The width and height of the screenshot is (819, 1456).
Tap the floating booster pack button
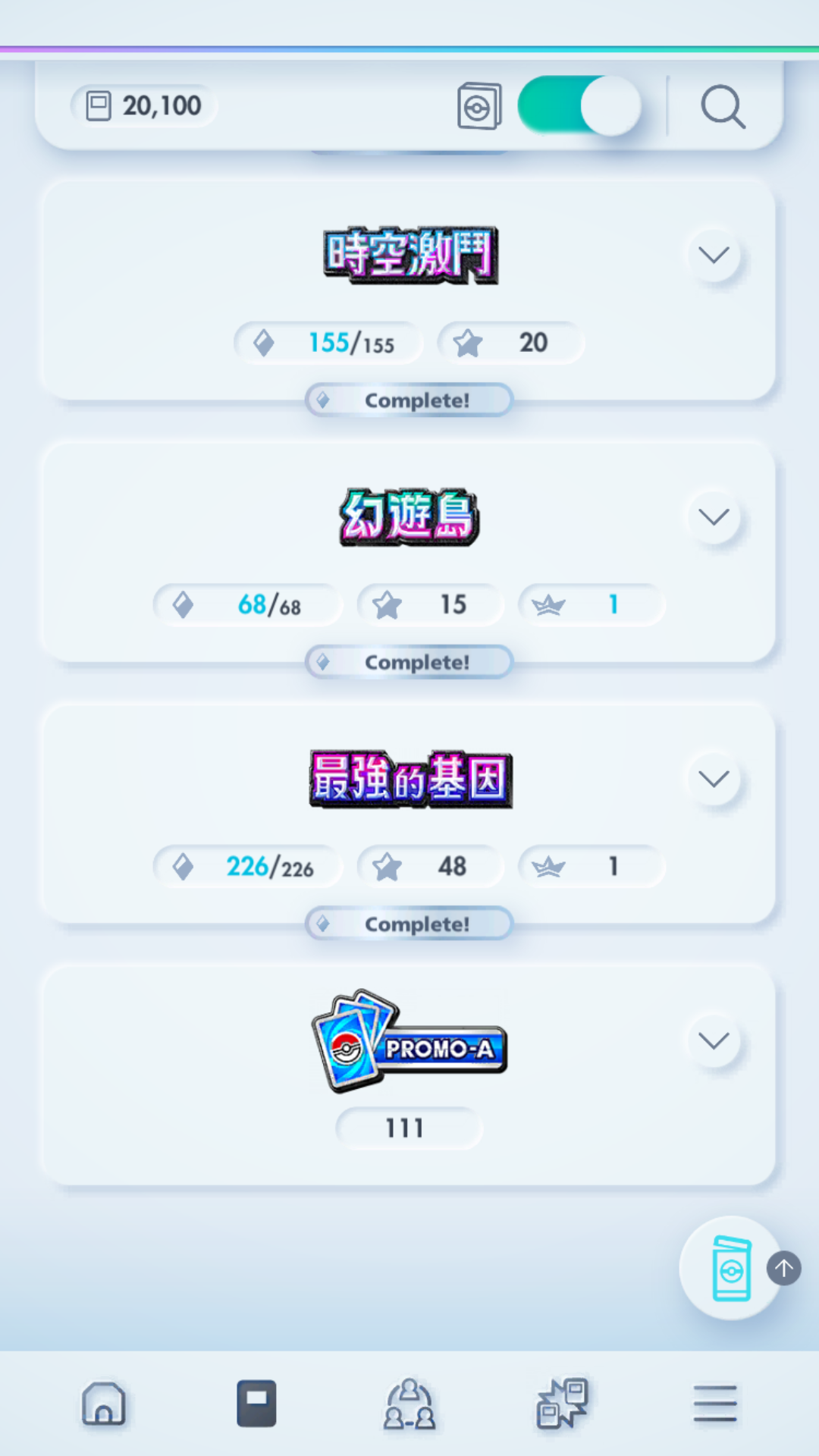click(730, 1268)
